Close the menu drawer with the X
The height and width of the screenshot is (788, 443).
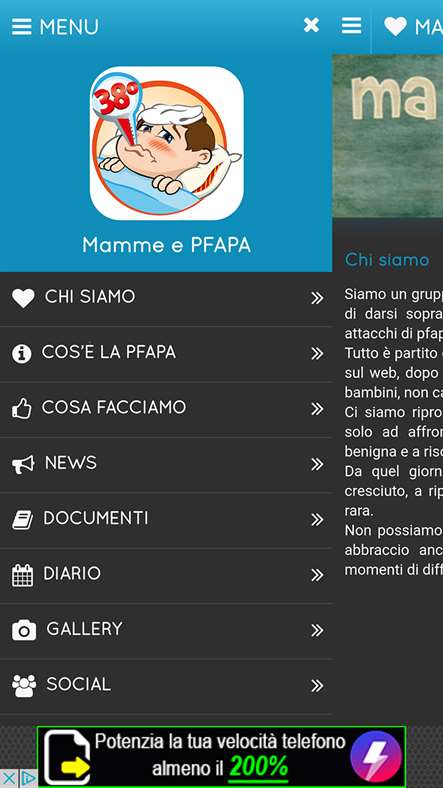tap(311, 25)
